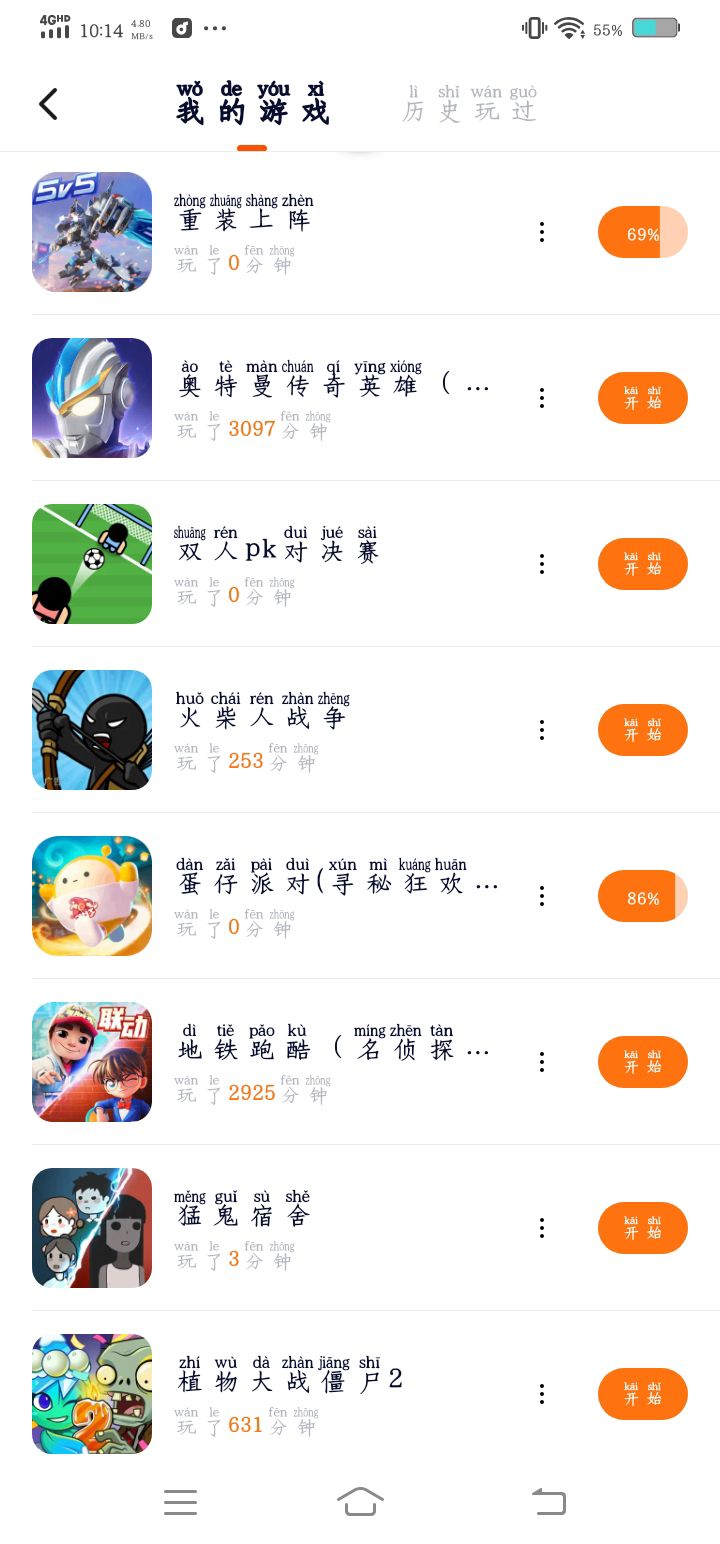Show more options for 双人pk对决赛

coord(541,564)
